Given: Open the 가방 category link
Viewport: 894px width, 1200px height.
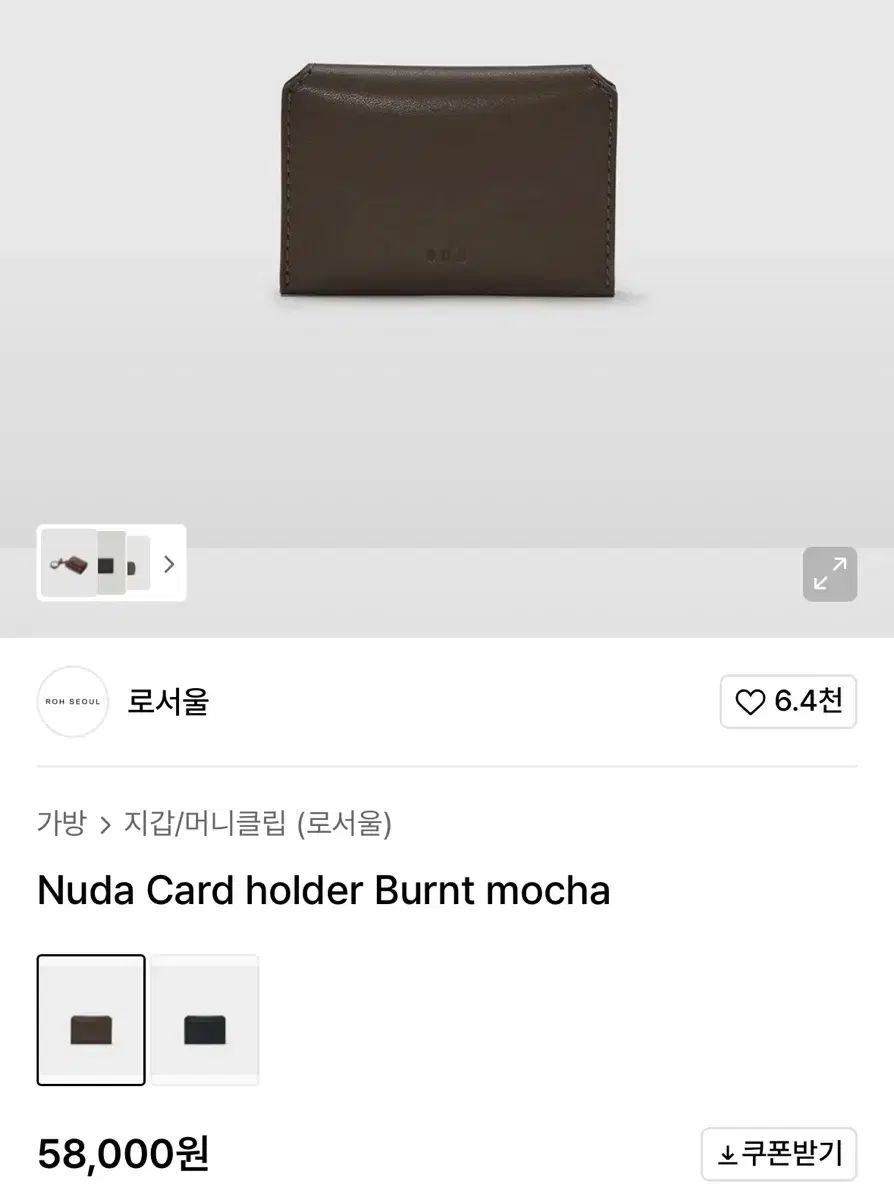Looking at the screenshot, I should coord(59,823).
